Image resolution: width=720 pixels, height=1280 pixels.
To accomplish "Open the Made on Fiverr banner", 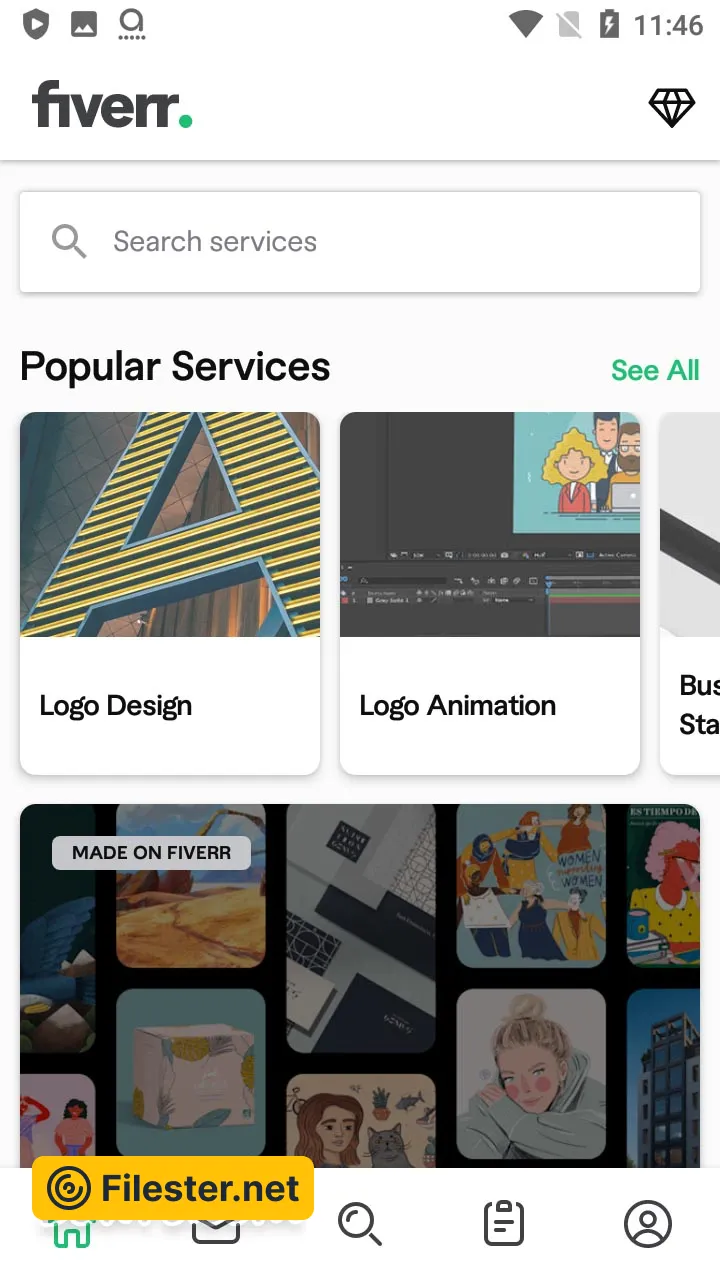I will coord(360,985).
